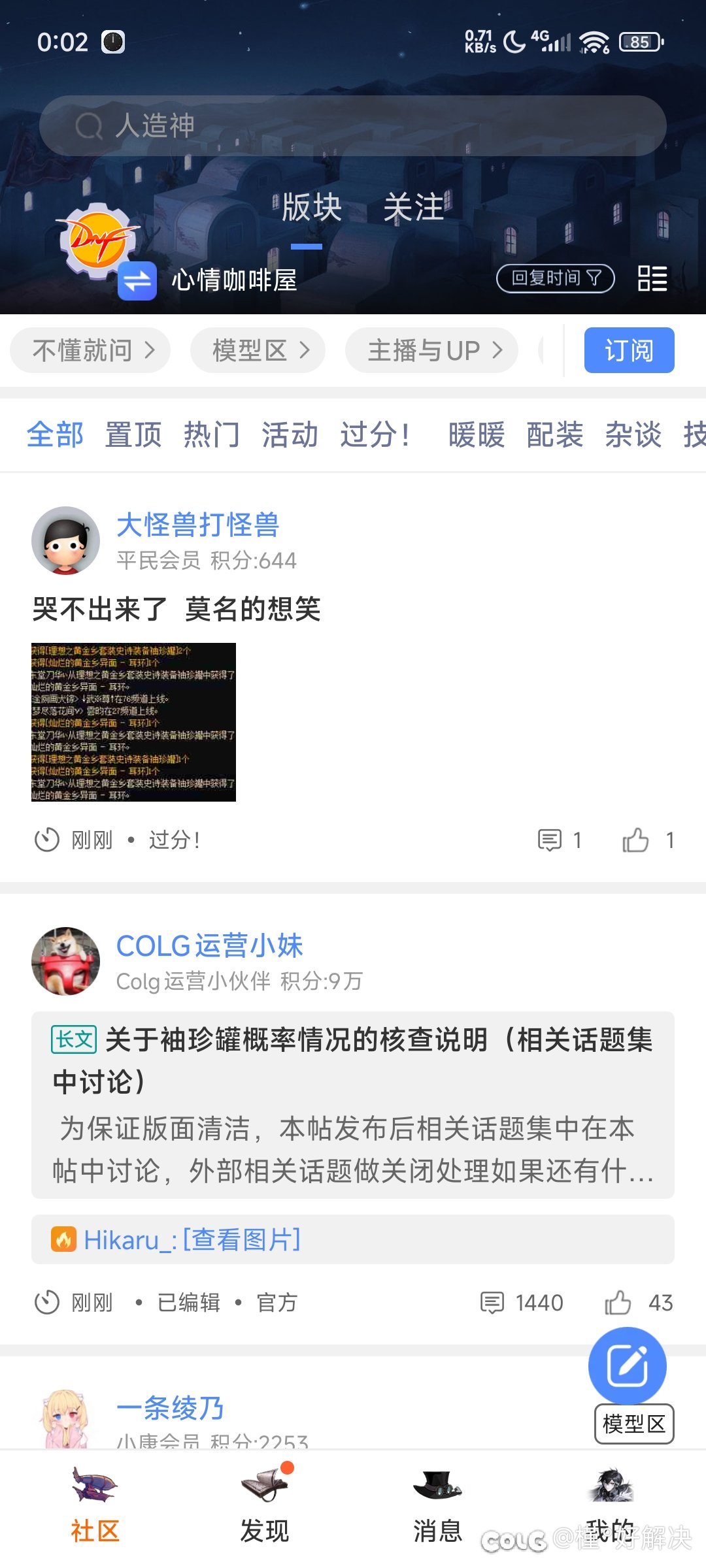Compose a new post with the floating button
Image resolution: width=706 pixels, height=1568 pixels.
[x=628, y=1366]
